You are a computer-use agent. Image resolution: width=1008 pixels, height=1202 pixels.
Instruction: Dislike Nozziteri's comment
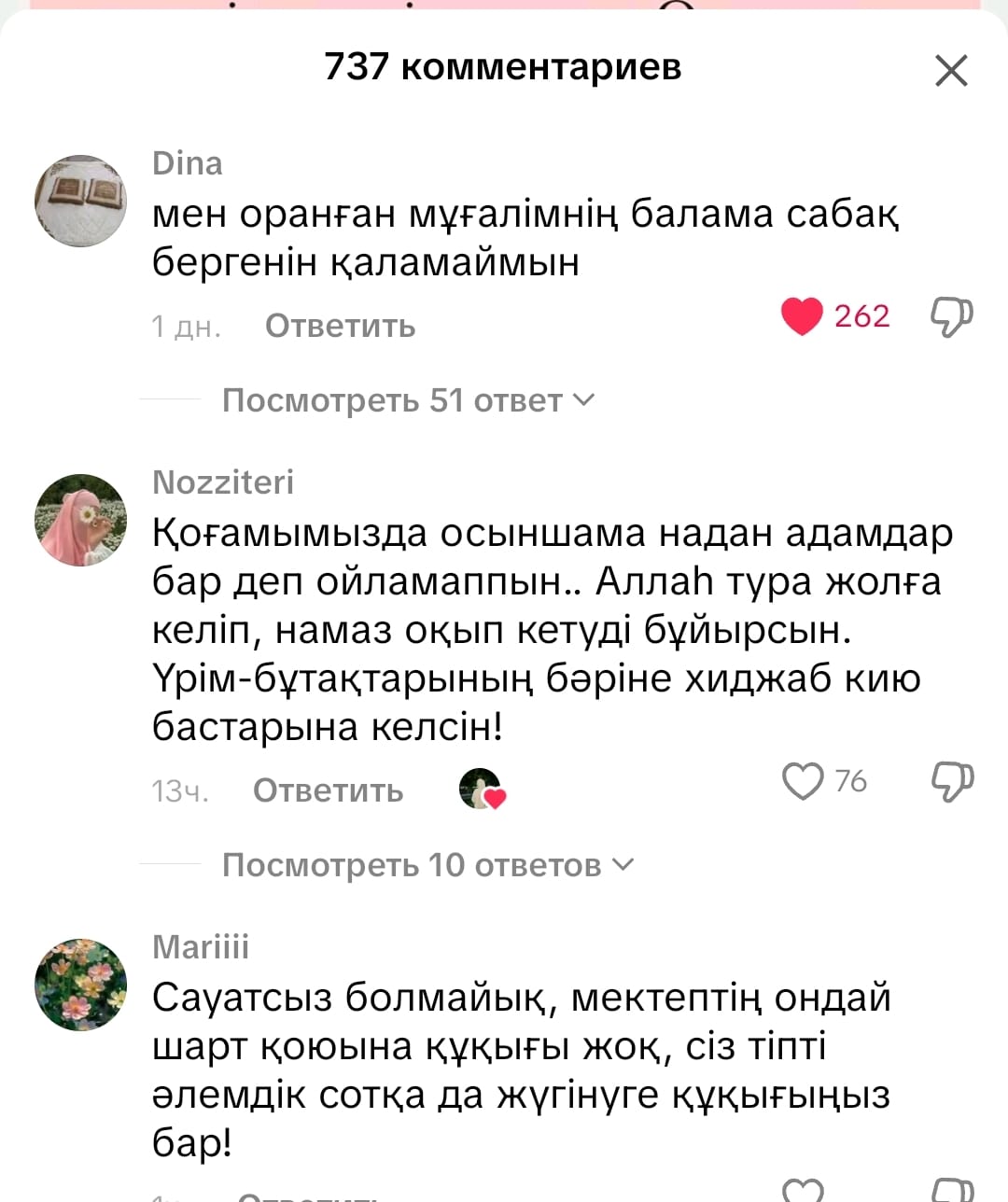[951, 781]
